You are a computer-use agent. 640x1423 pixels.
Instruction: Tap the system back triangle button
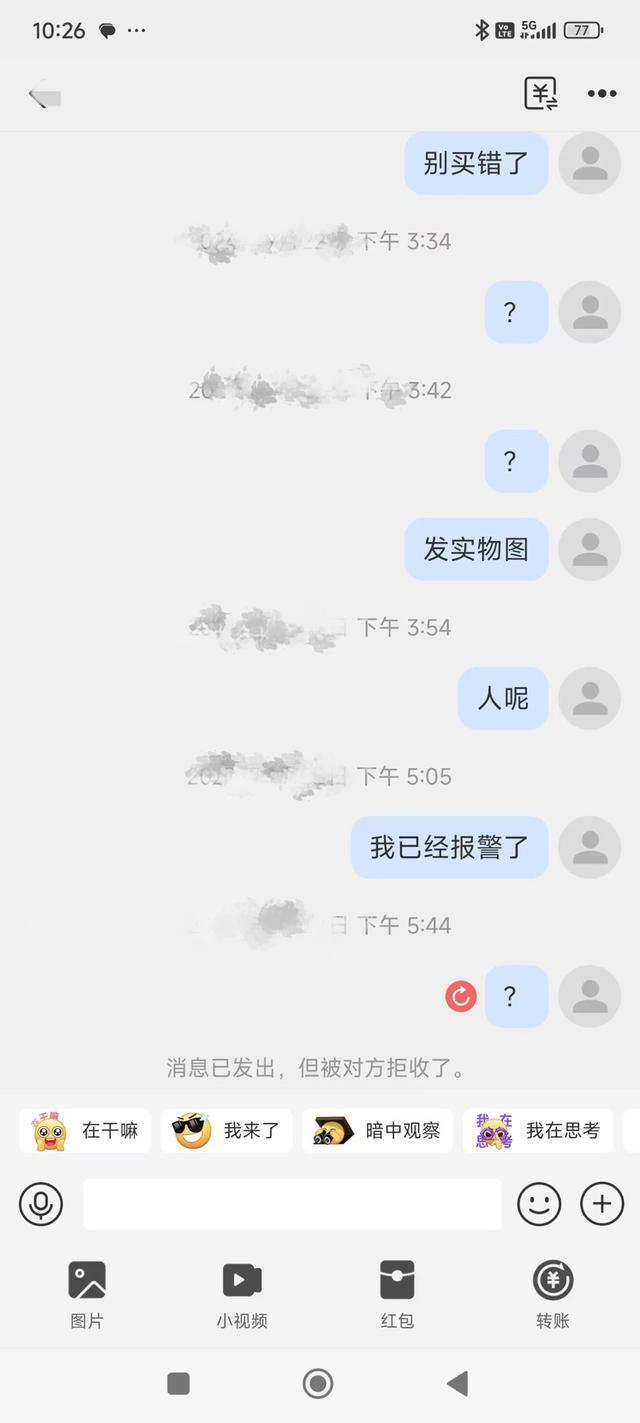(458, 1383)
